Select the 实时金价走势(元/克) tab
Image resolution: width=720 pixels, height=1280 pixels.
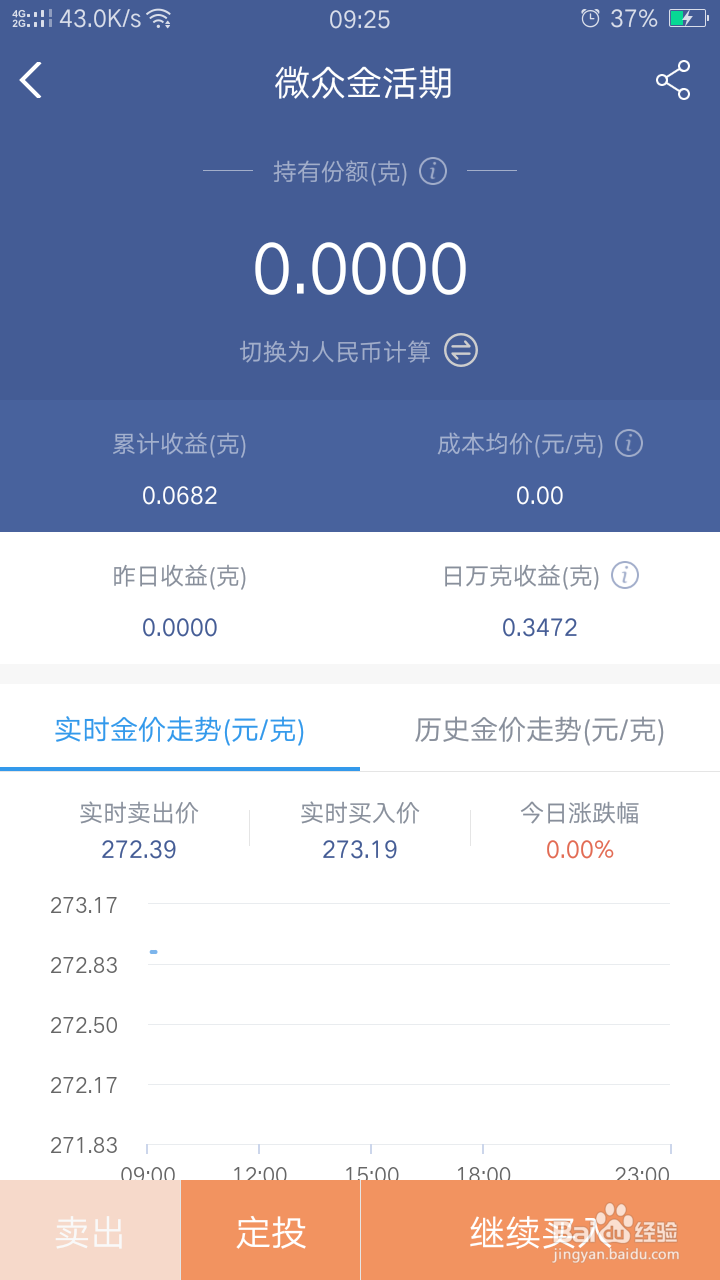pyautogui.click(x=180, y=731)
